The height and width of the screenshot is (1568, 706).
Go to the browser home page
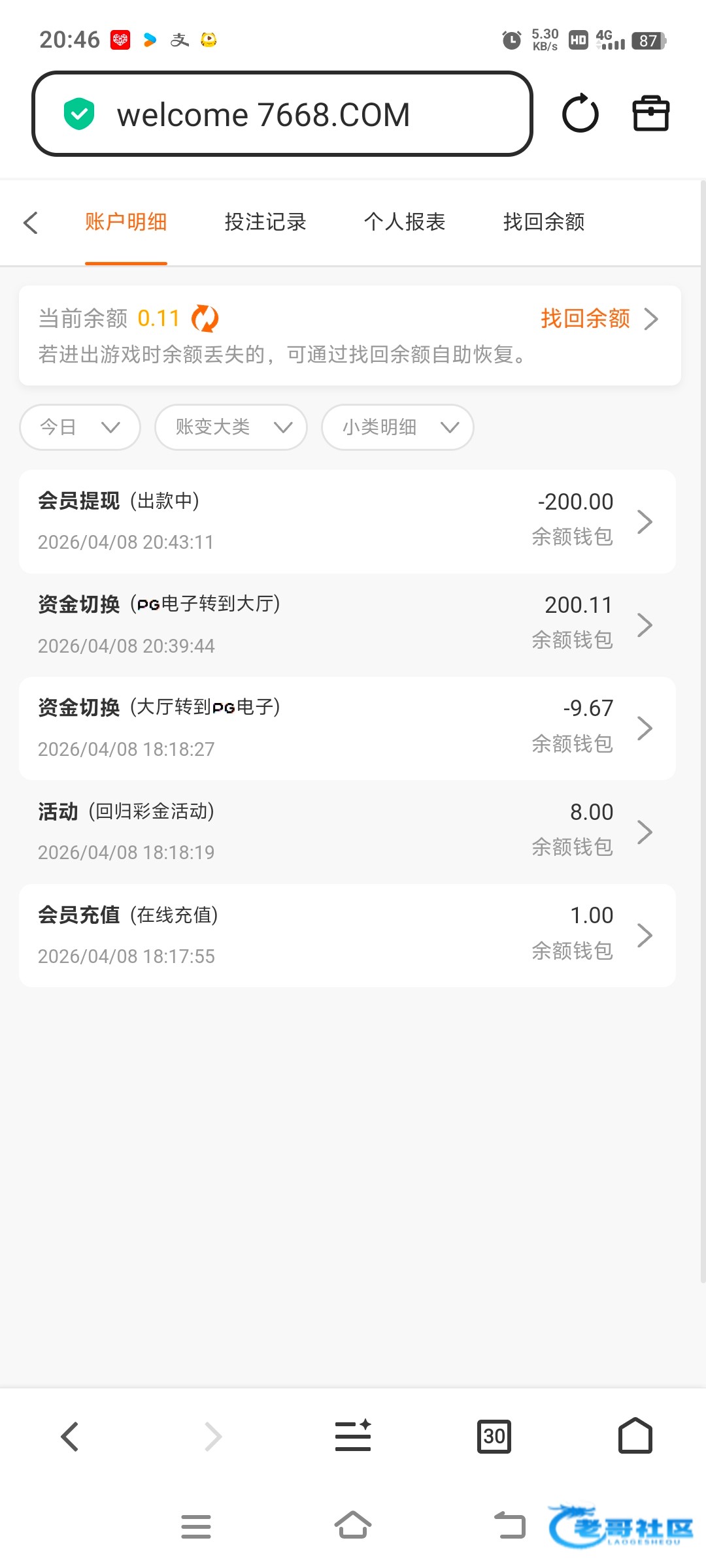click(635, 1436)
